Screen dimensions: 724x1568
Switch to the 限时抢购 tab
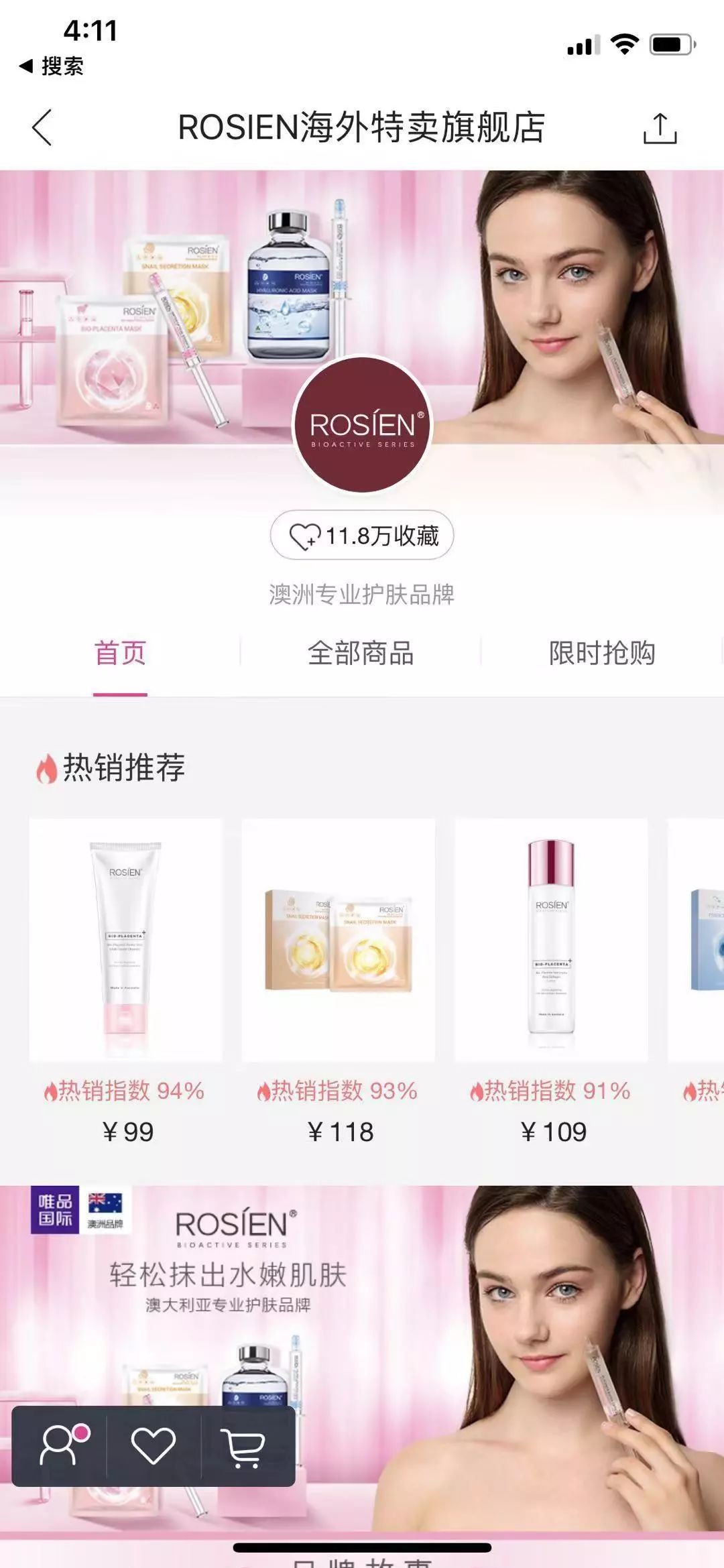pyautogui.click(x=601, y=654)
